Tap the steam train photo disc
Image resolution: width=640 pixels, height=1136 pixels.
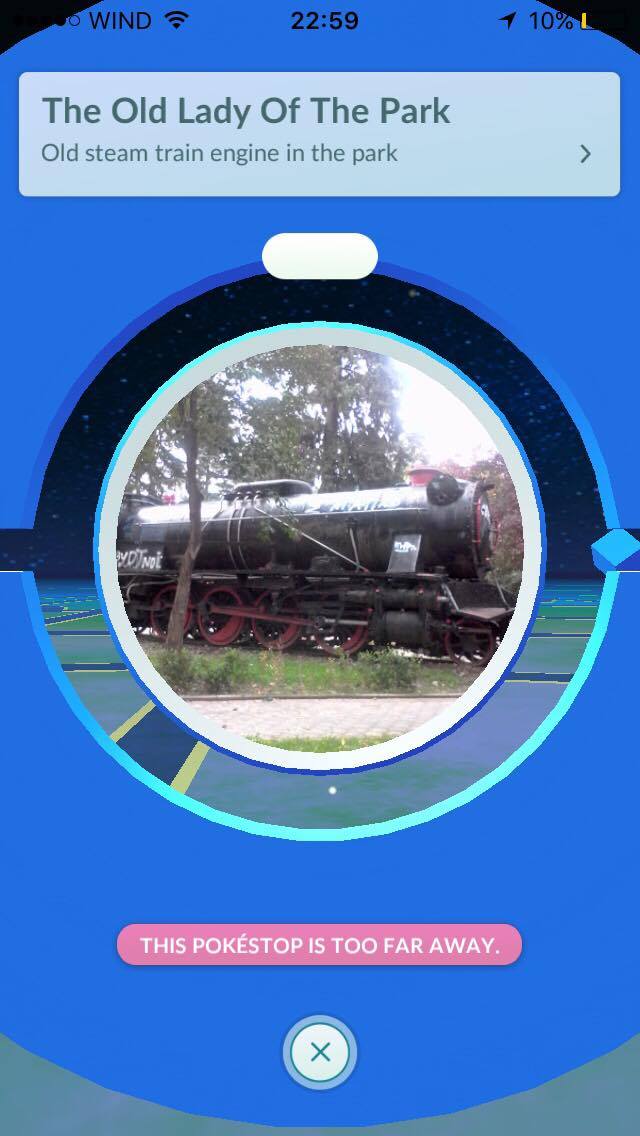(320, 548)
